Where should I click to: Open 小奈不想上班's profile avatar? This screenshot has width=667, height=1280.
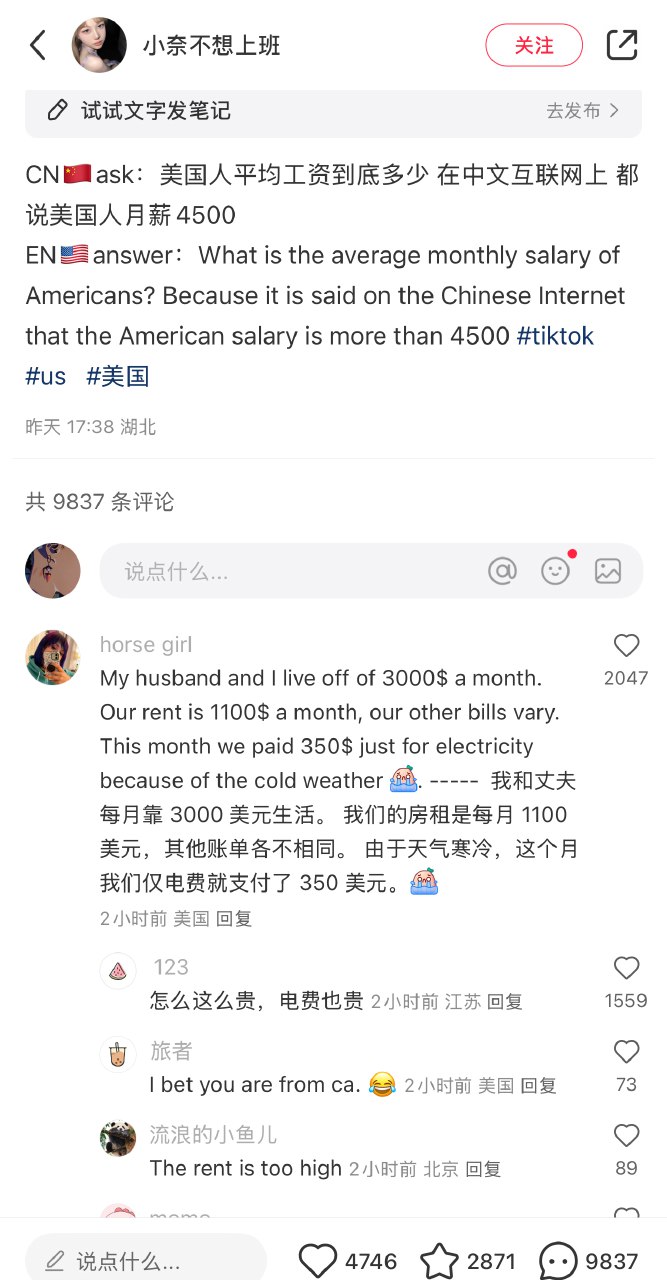click(99, 45)
